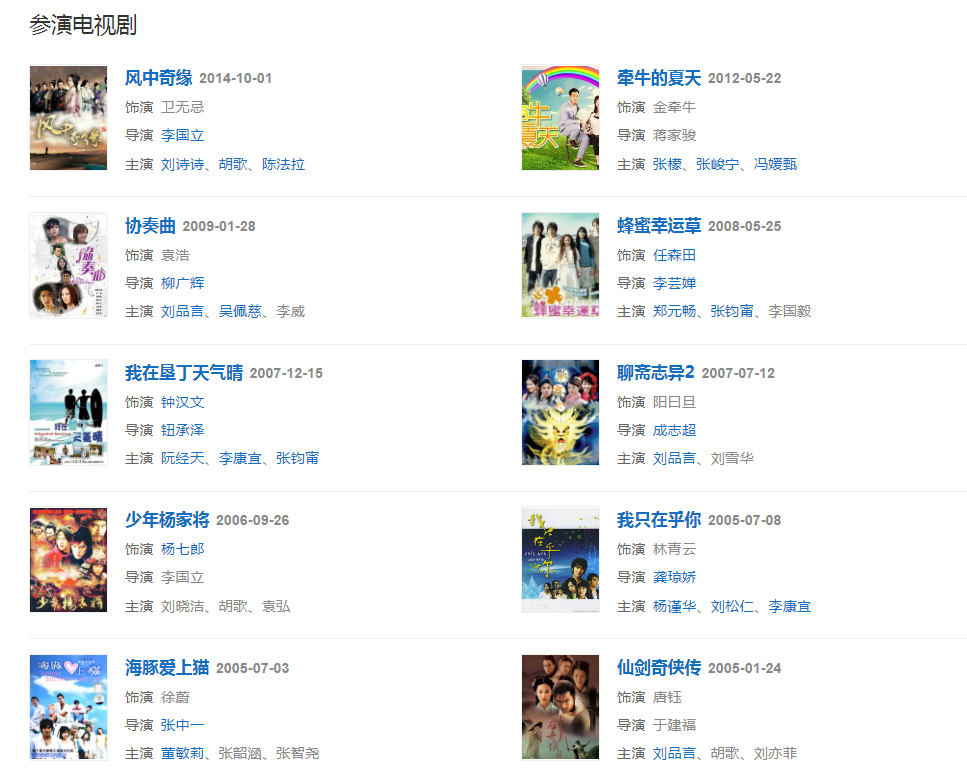967x778 pixels.
Task: Open the 我只在乎你 title link
Action: (x=658, y=520)
